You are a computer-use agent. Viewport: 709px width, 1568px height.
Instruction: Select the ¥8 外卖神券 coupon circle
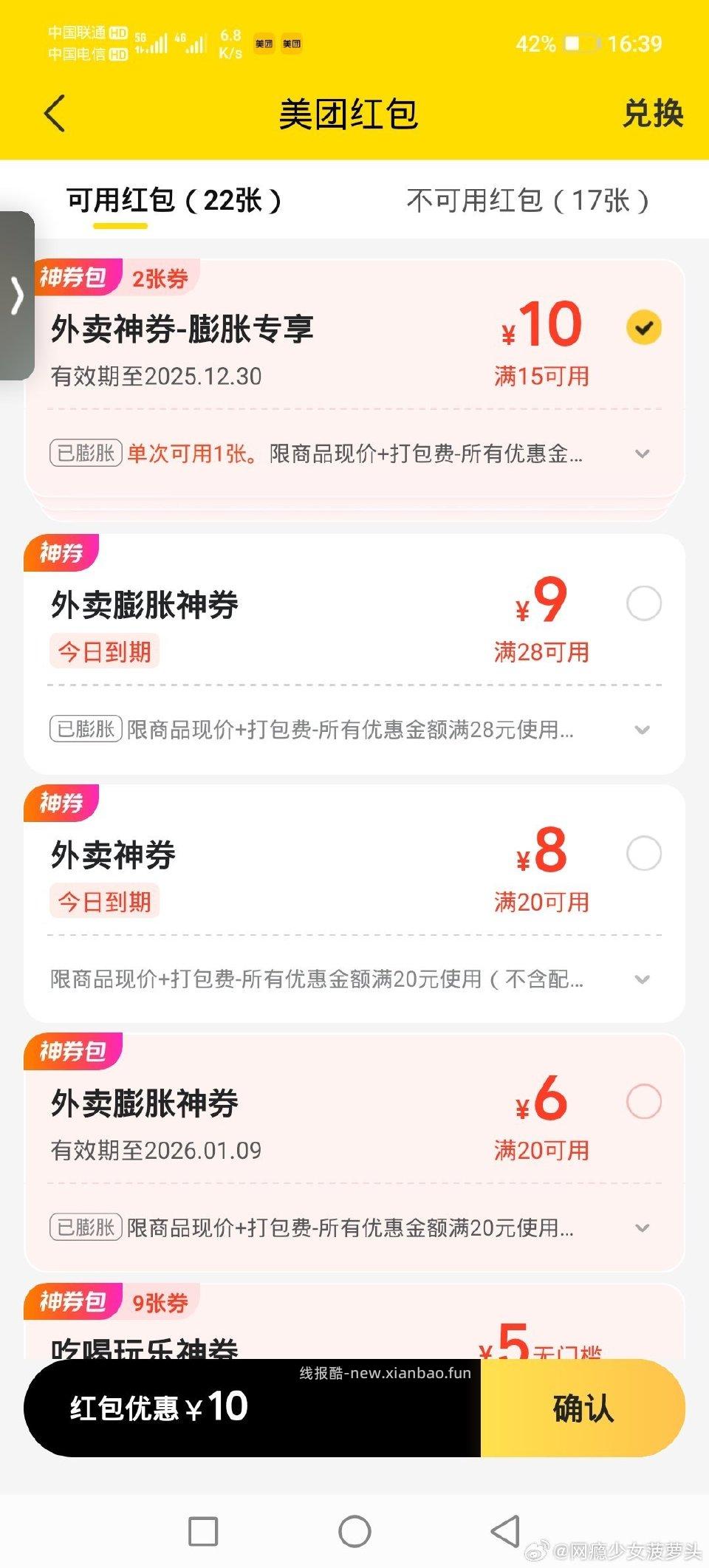click(x=645, y=852)
